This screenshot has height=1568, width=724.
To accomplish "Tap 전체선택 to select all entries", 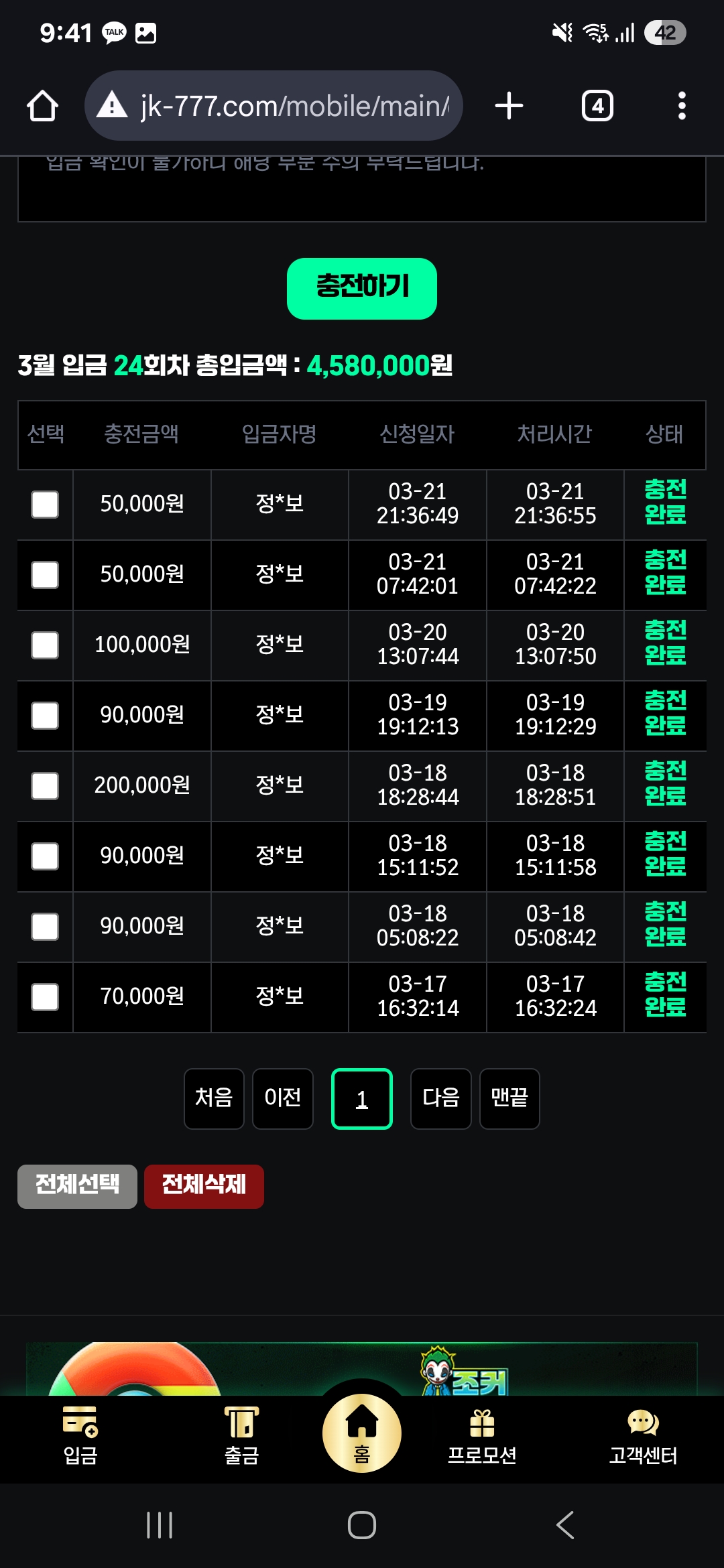I will tap(77, 1186).
